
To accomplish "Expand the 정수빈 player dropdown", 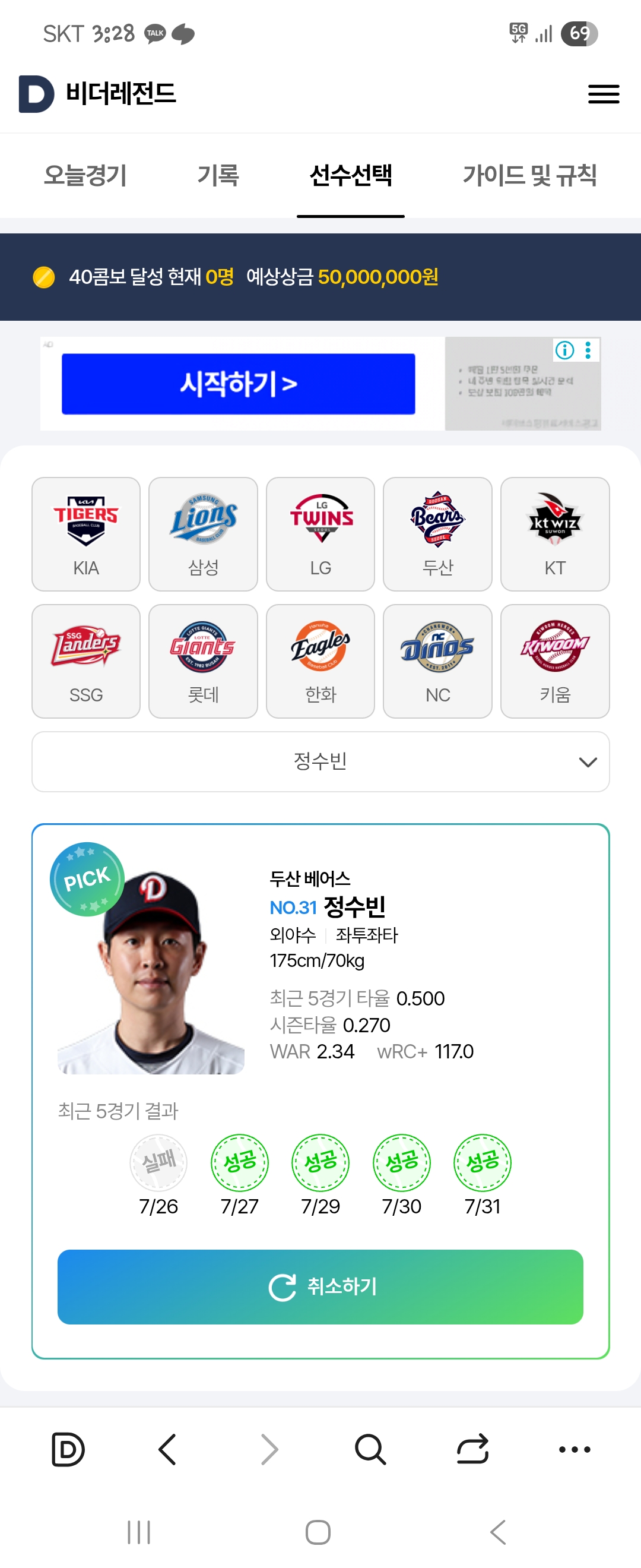I will pos(320,761).
